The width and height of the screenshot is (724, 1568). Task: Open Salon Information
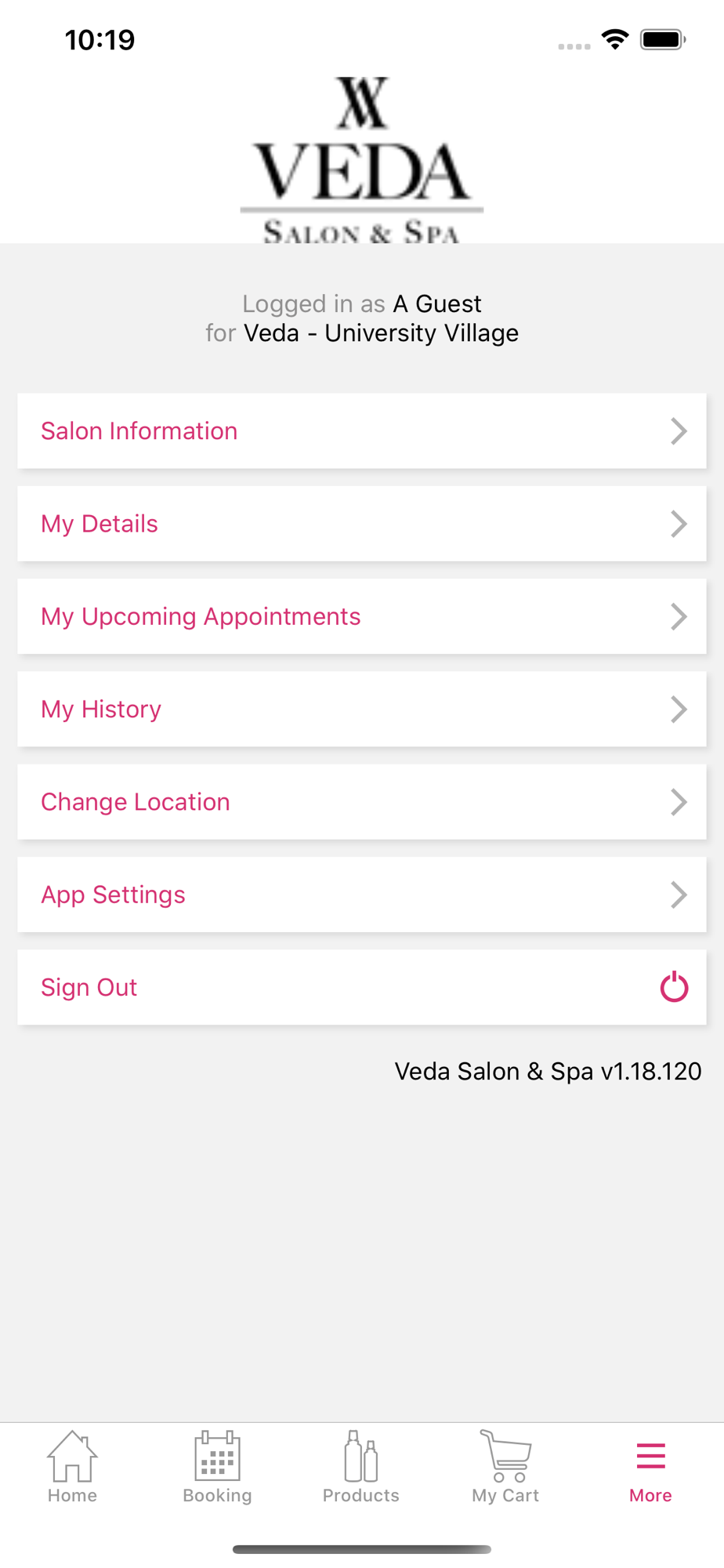pyautogui.click(x=362, y=431)
